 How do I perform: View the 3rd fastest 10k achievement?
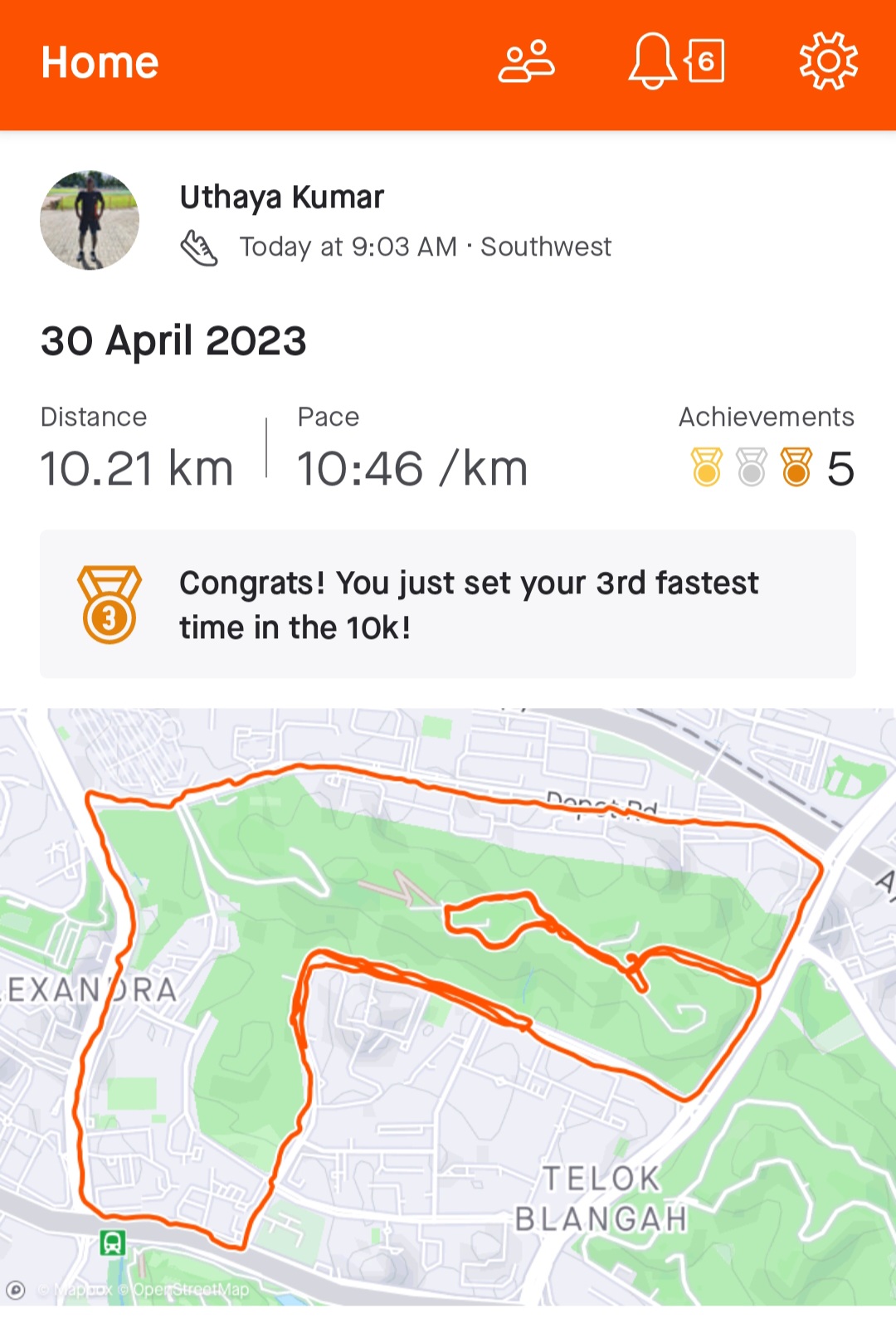447,604
